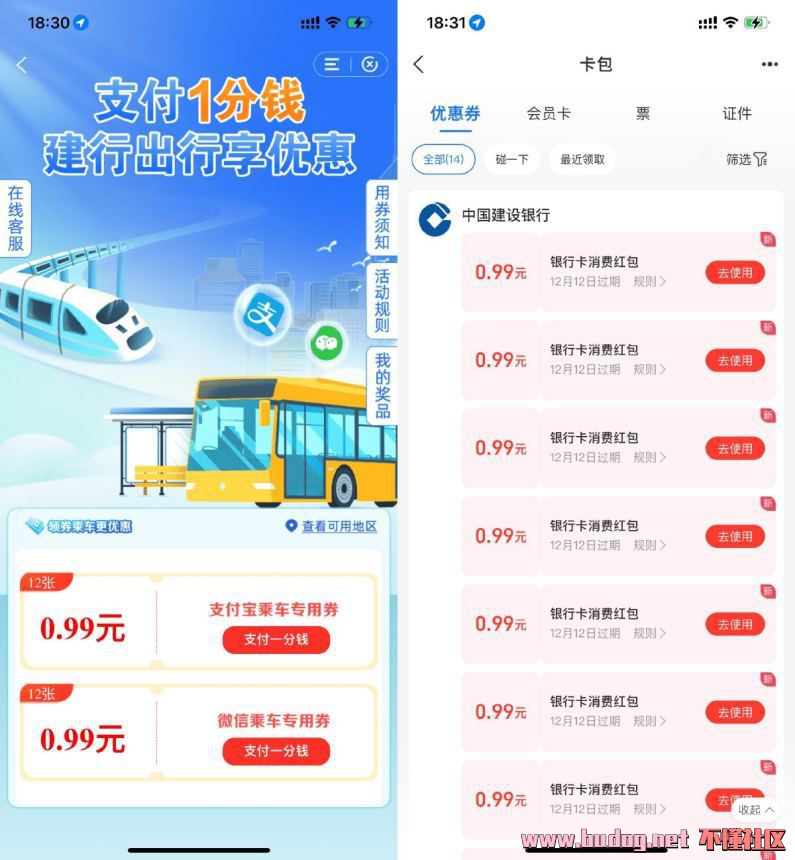
Task: Go back from the 卡包 page
Action: point(419,64)
